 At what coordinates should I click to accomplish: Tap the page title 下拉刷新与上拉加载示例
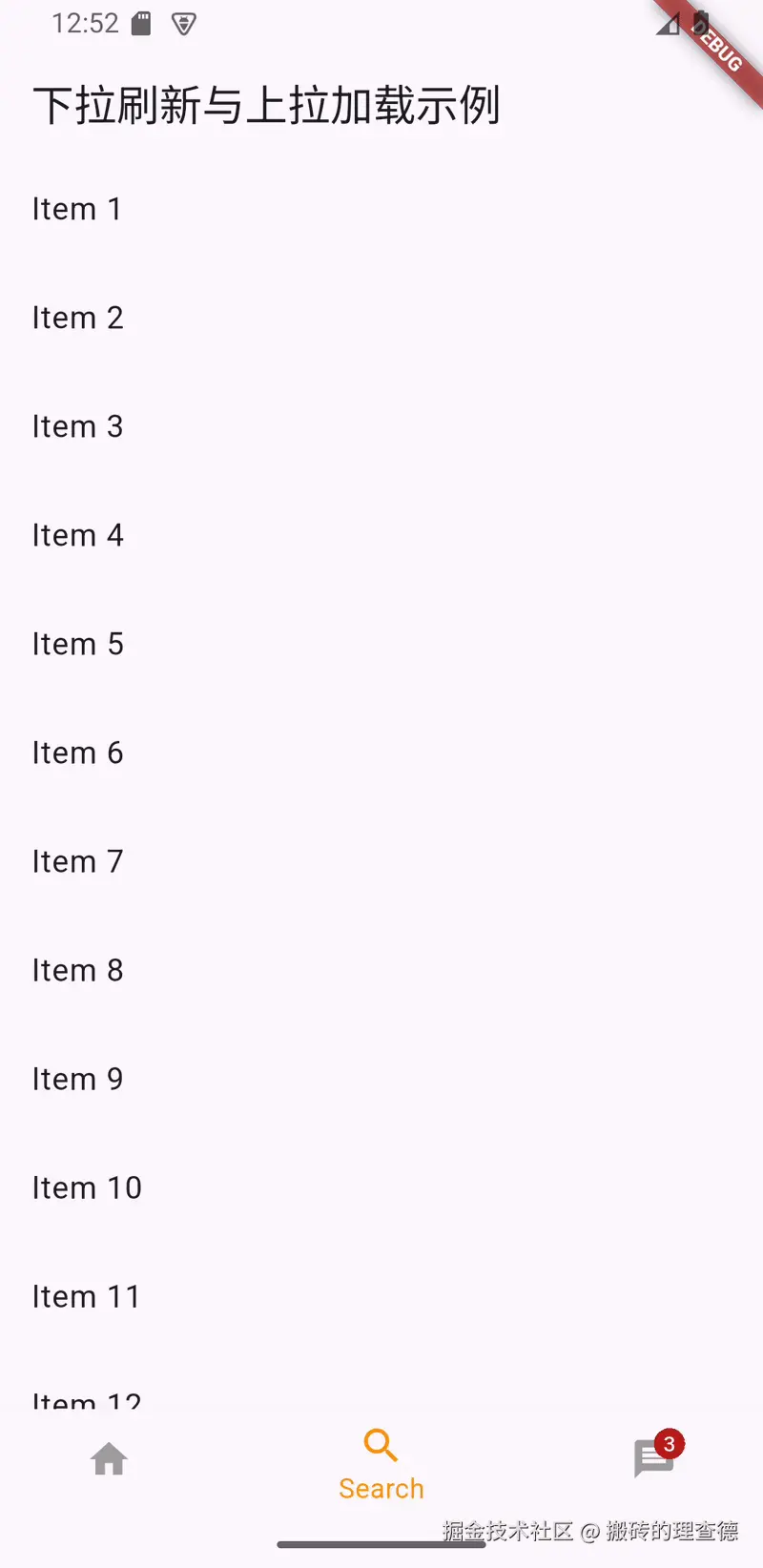click(267, 106)
